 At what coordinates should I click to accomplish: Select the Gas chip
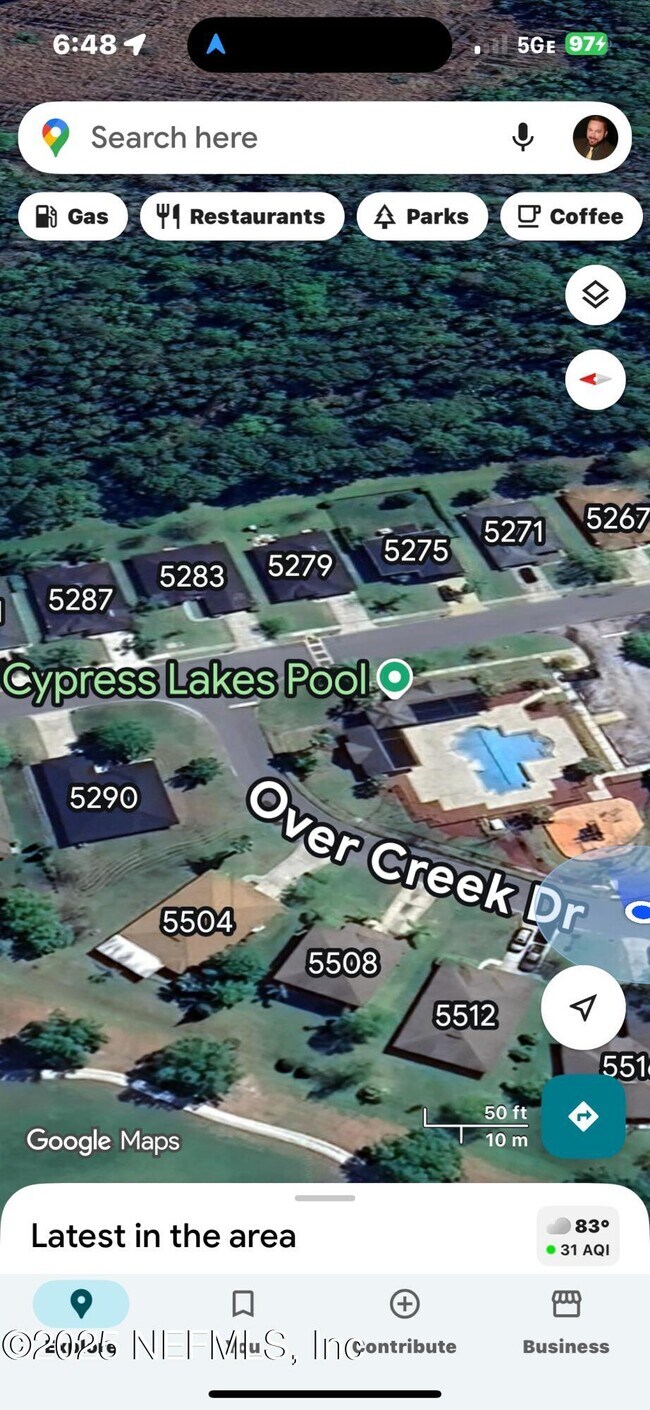click(72, 217)
